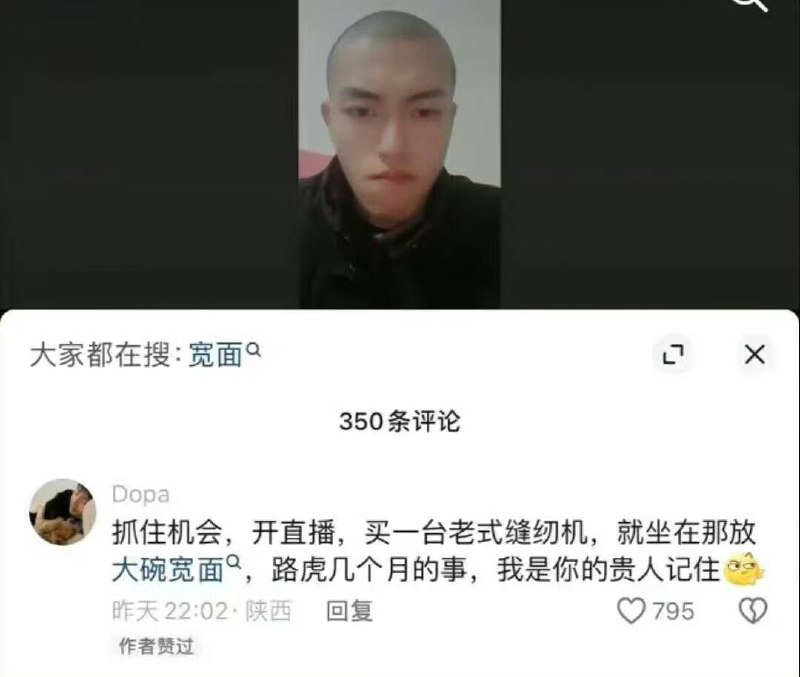The height and width of the screenshot is (677, 800).
Task: Open Dopa's username profile
Action: coord(140,494)
